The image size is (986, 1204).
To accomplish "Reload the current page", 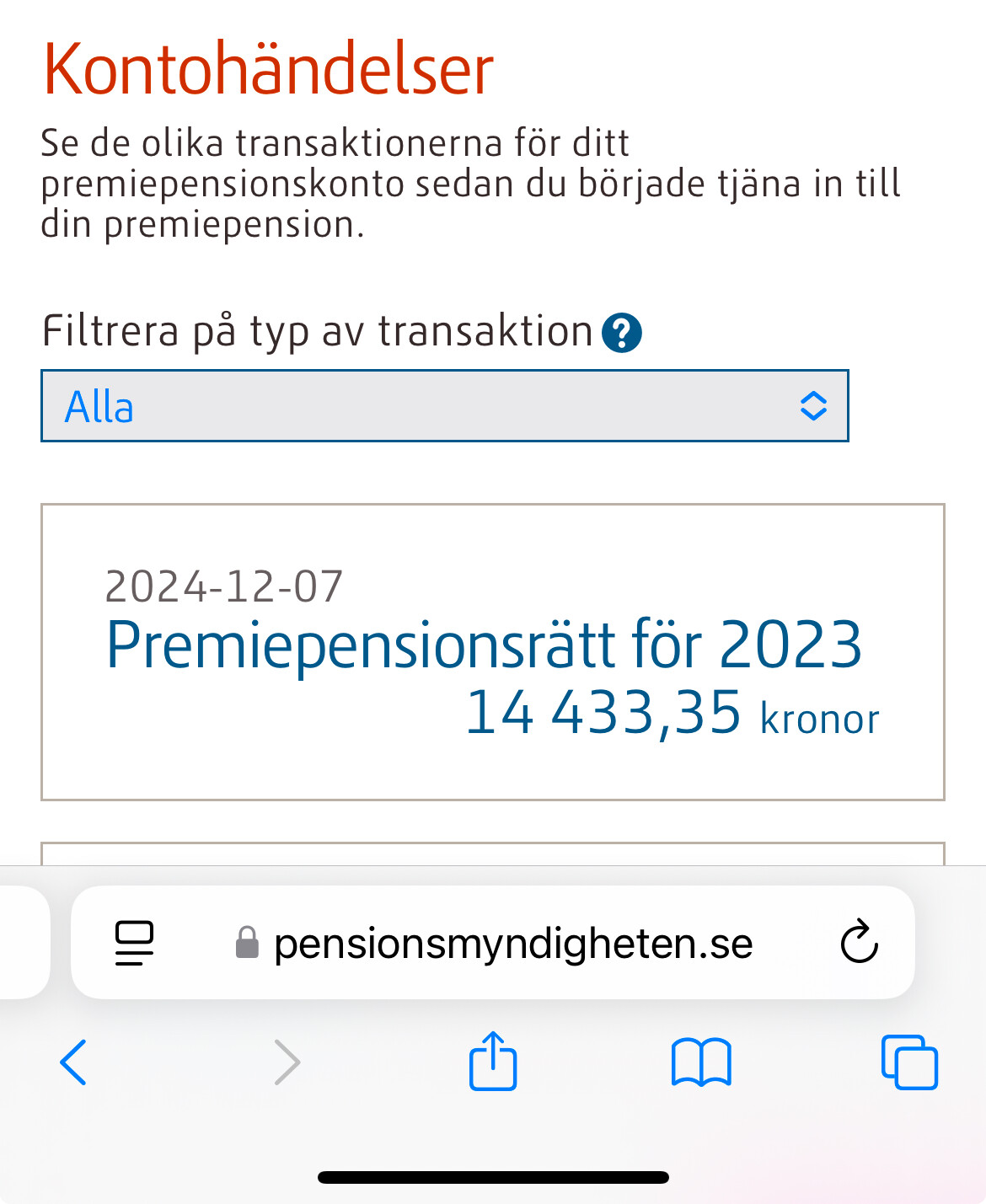I will [859, 942].
